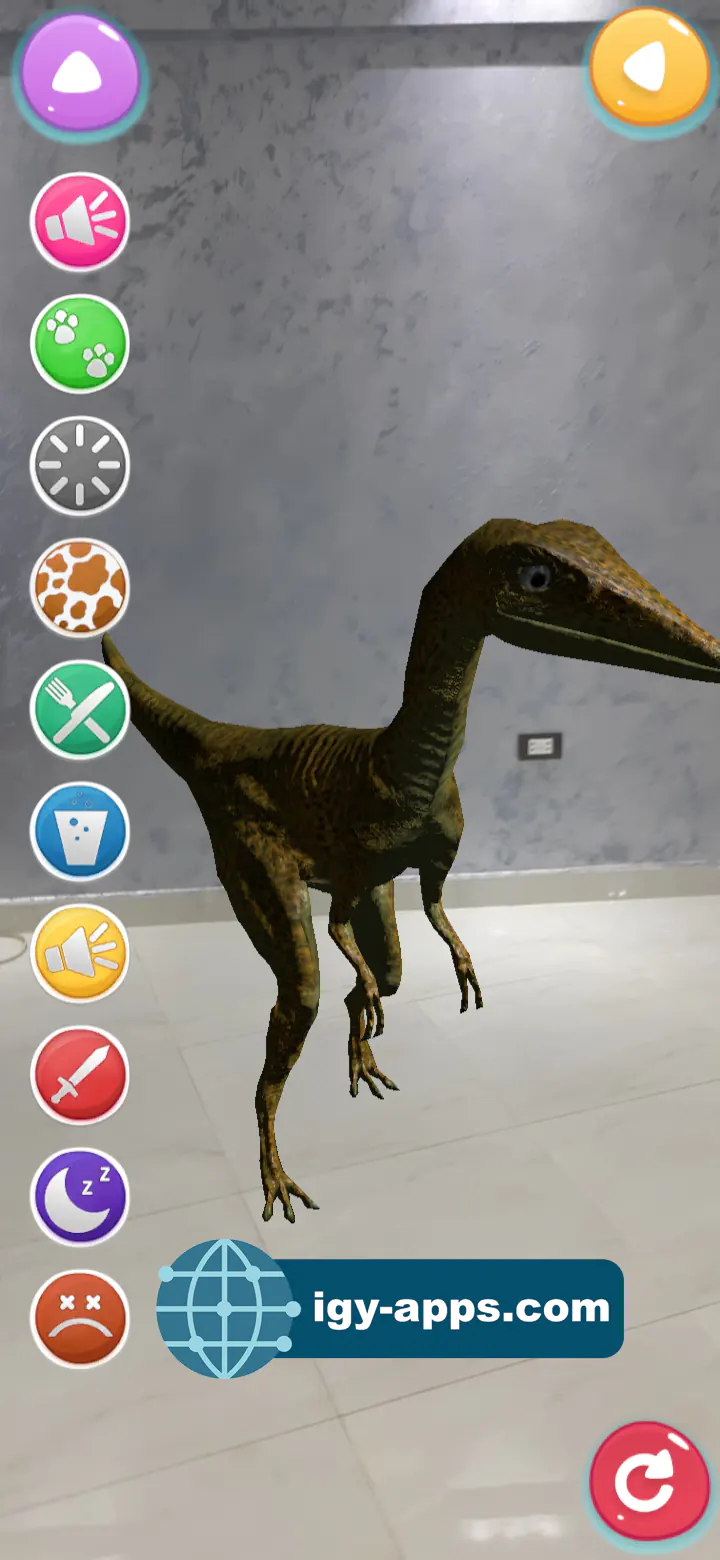Image resolution: width=720 pixels, height=1560 pixels.
Task: Go back with the orange arrow button
Action: click(648, 67)
